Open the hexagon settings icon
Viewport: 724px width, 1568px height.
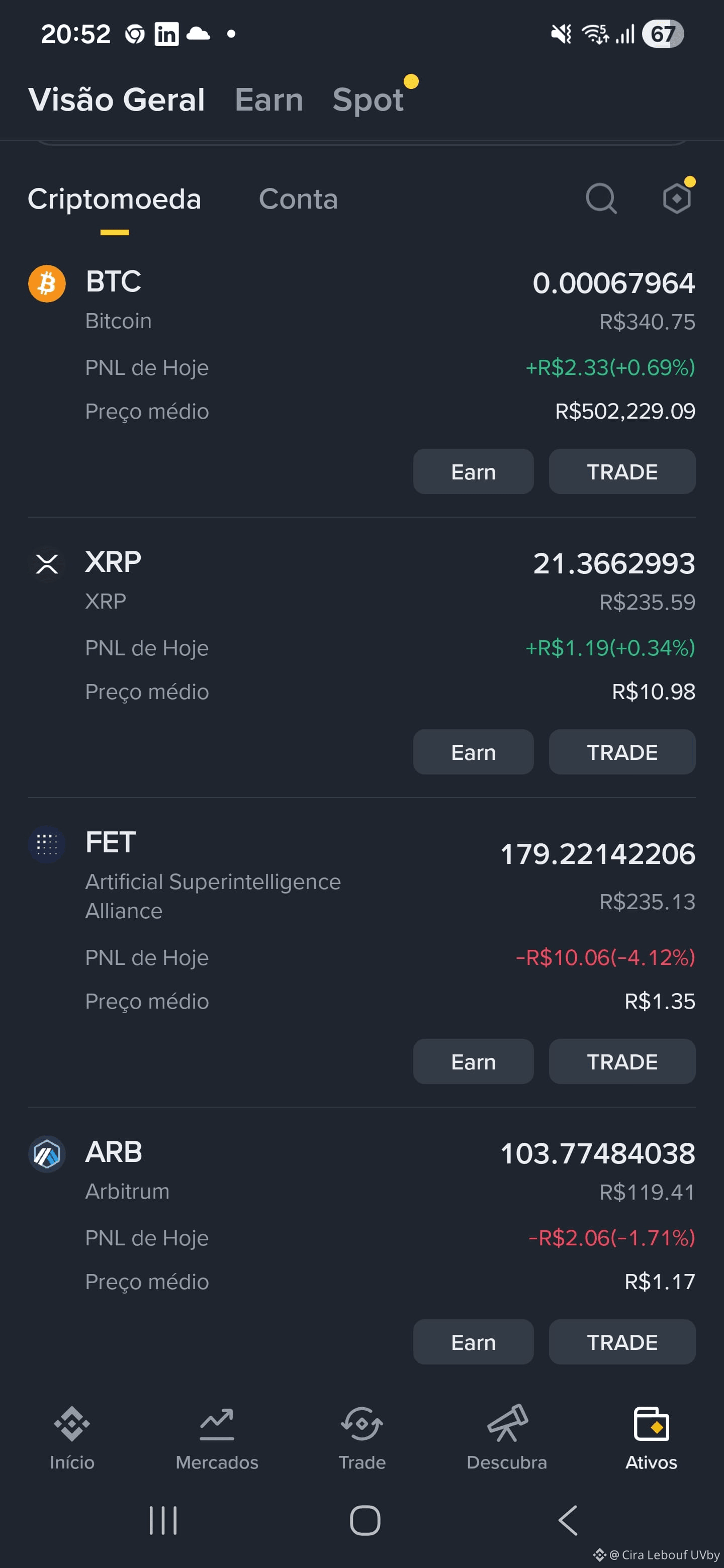pos(677,199)
